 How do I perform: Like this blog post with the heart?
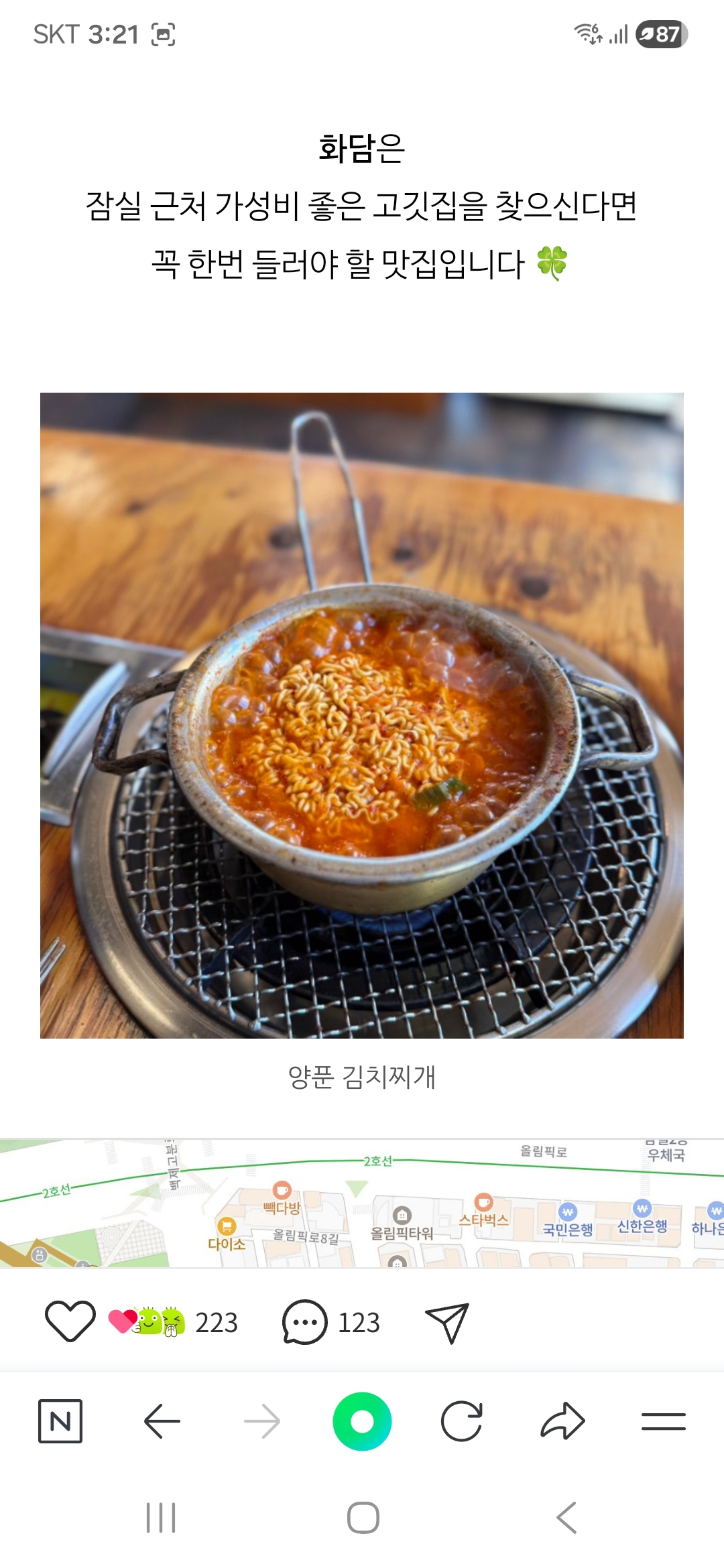point(70,1321)
